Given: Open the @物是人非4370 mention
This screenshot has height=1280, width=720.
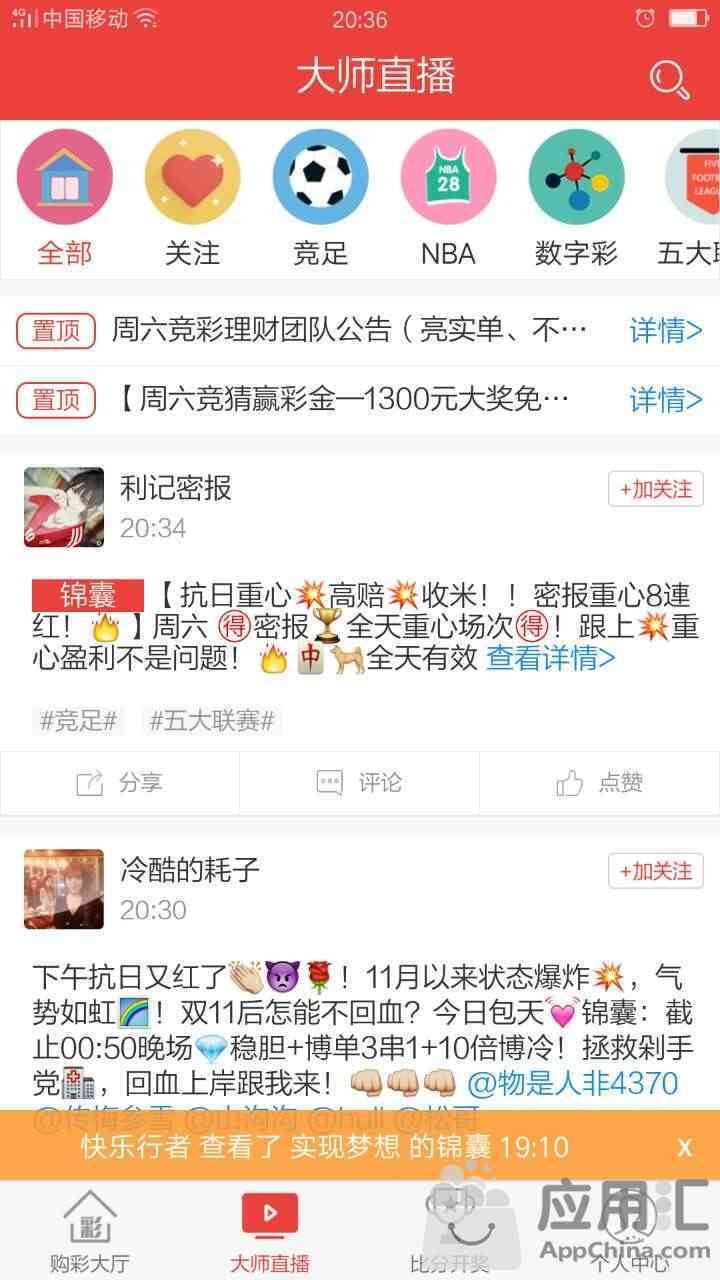Looking at the screenshot, I should (x=573, y=1083).
